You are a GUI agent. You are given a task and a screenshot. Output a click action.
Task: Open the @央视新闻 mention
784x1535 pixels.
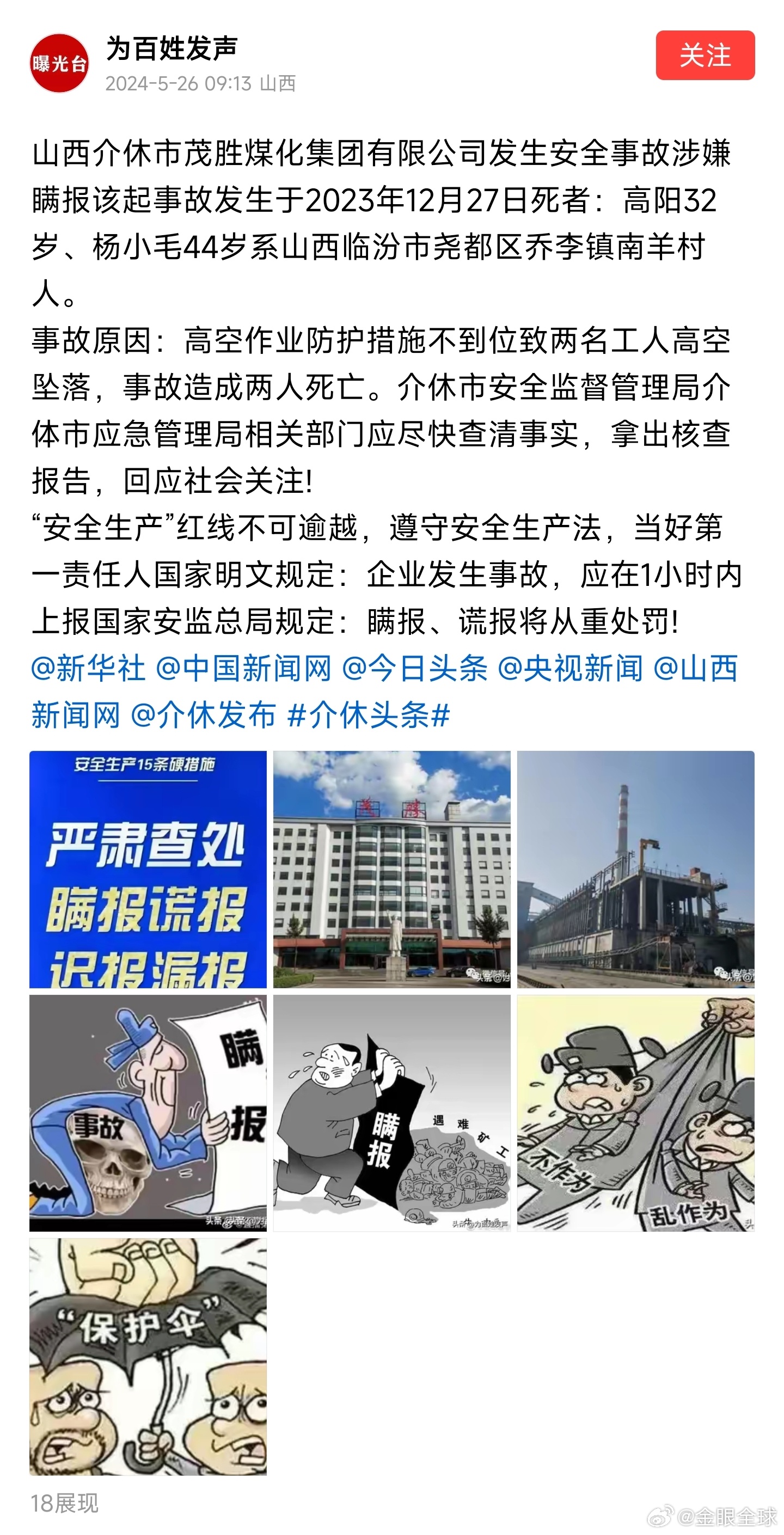pyautogui.click(x=570, y=668)
